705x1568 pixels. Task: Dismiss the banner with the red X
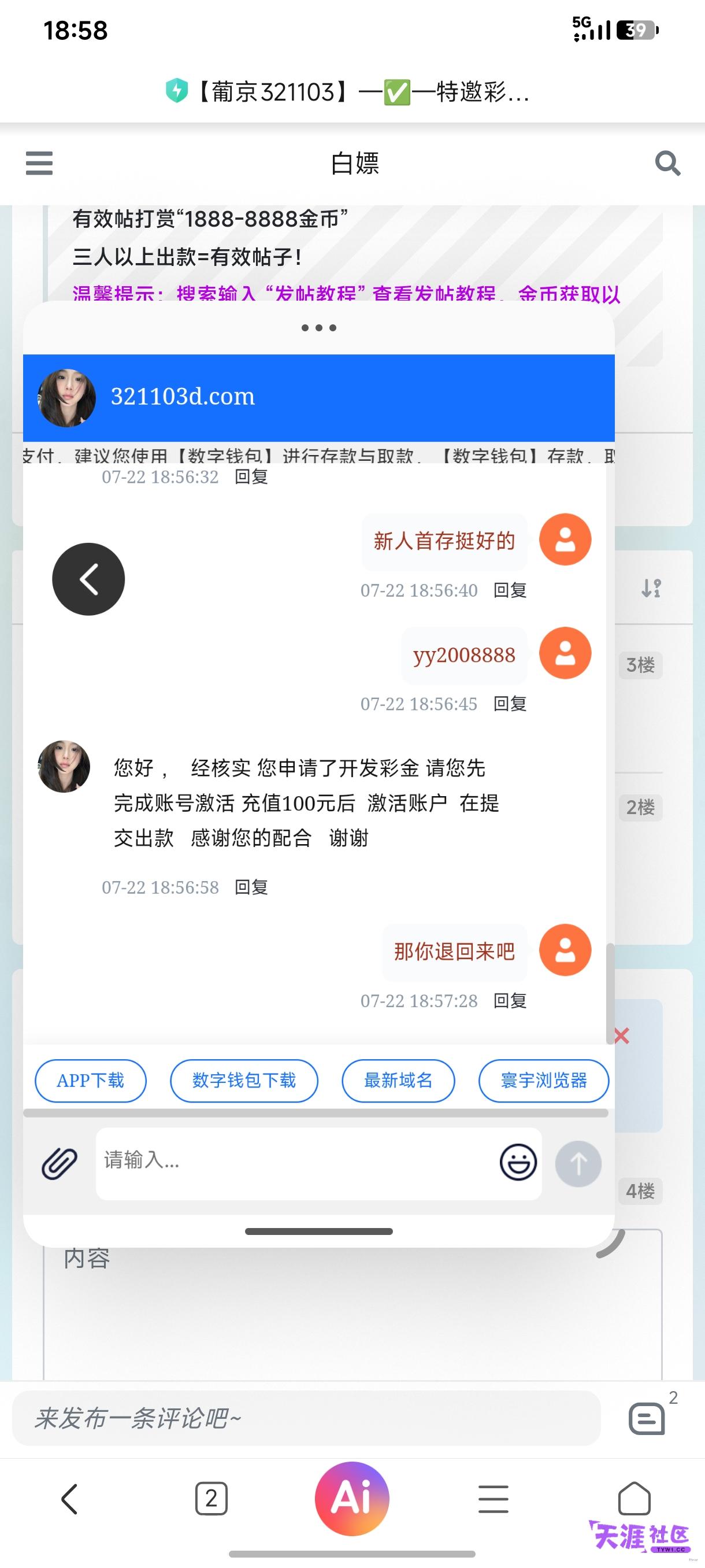(x=622, y=1036)
